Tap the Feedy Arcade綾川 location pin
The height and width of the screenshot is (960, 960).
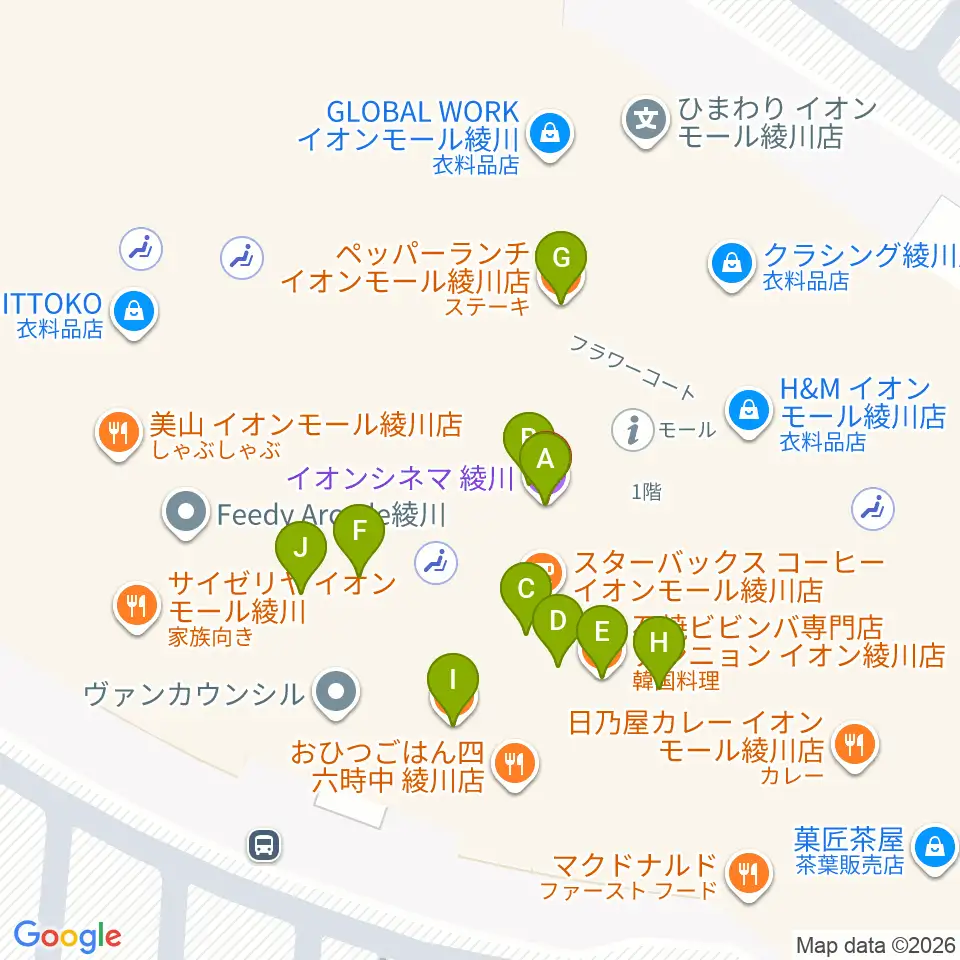(x=186, y=514)
